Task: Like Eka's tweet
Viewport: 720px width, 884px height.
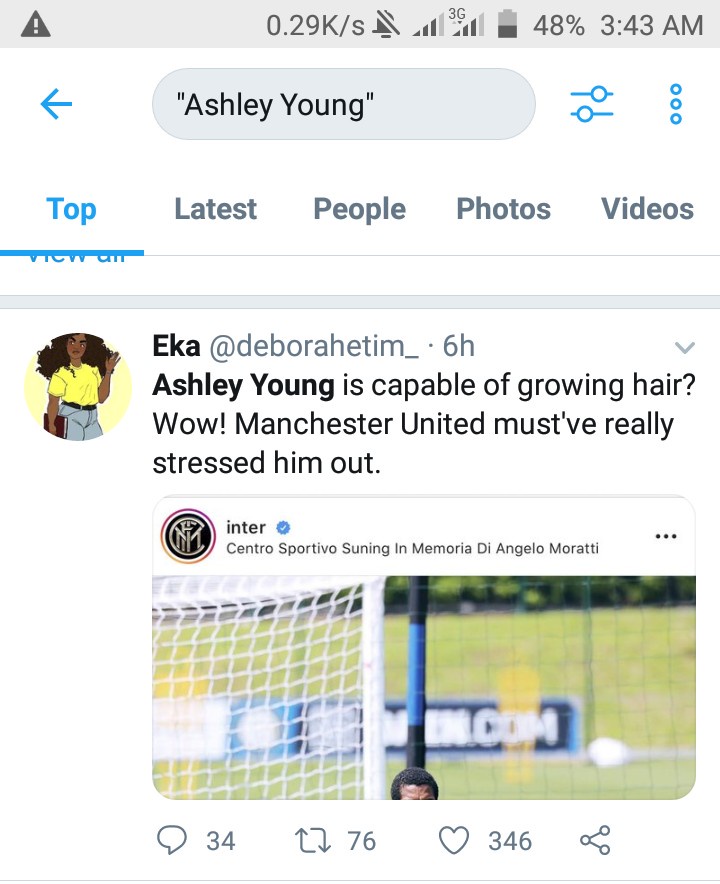Action: pos(455,840)
